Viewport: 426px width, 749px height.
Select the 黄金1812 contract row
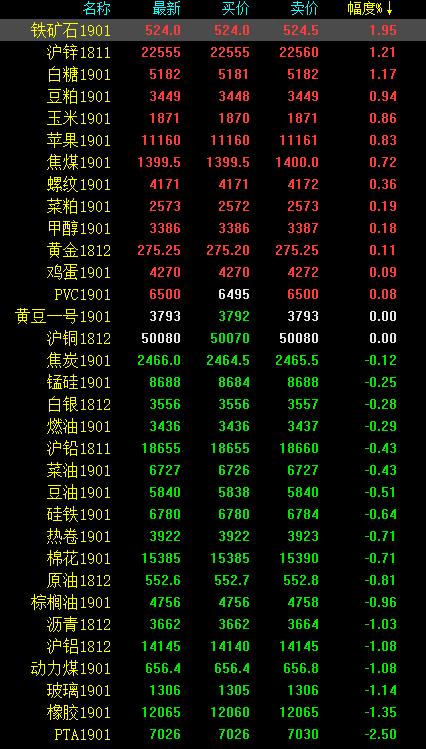click(x=213, y=250)
